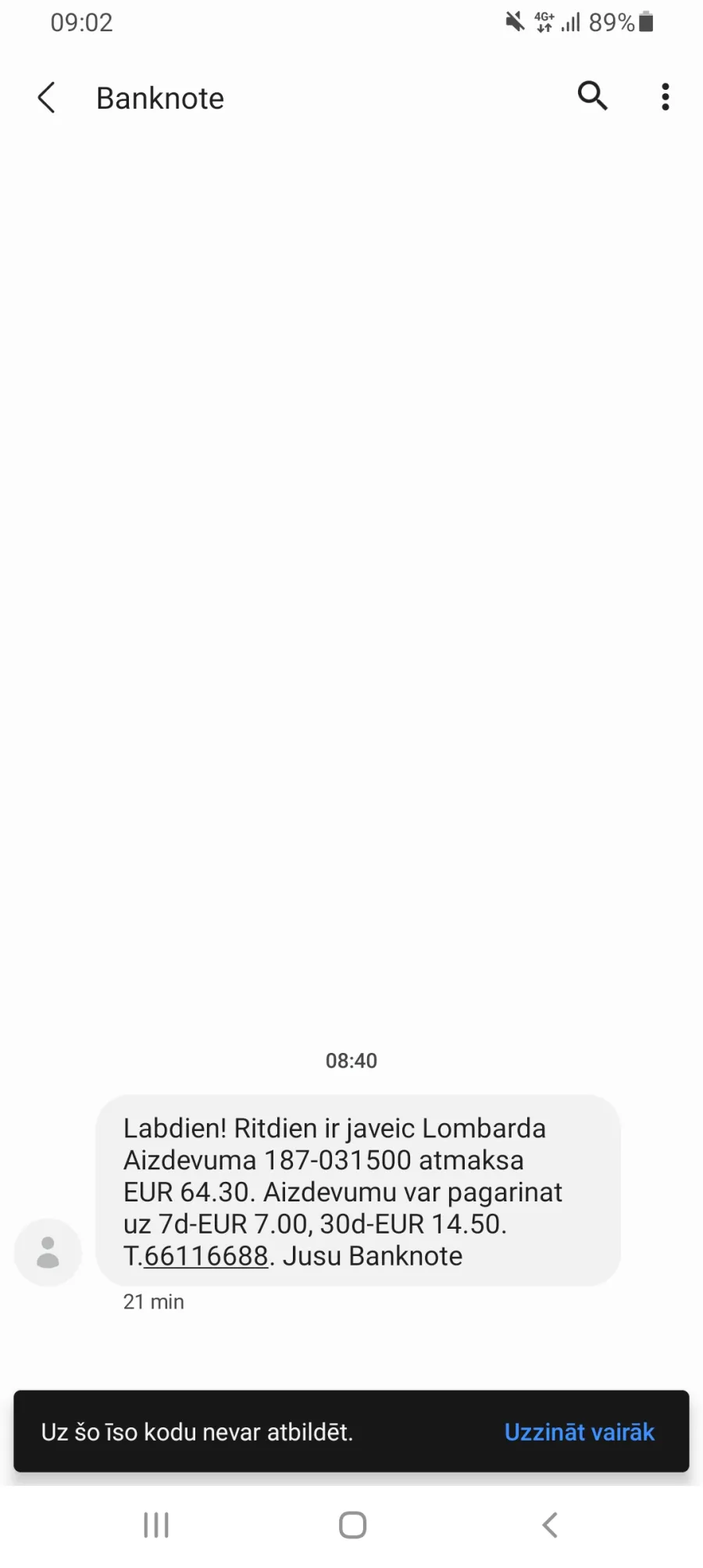Viewport: 703px width, 1568px height.
Task: Open the sender's contact avatar
Action: 48,1251
